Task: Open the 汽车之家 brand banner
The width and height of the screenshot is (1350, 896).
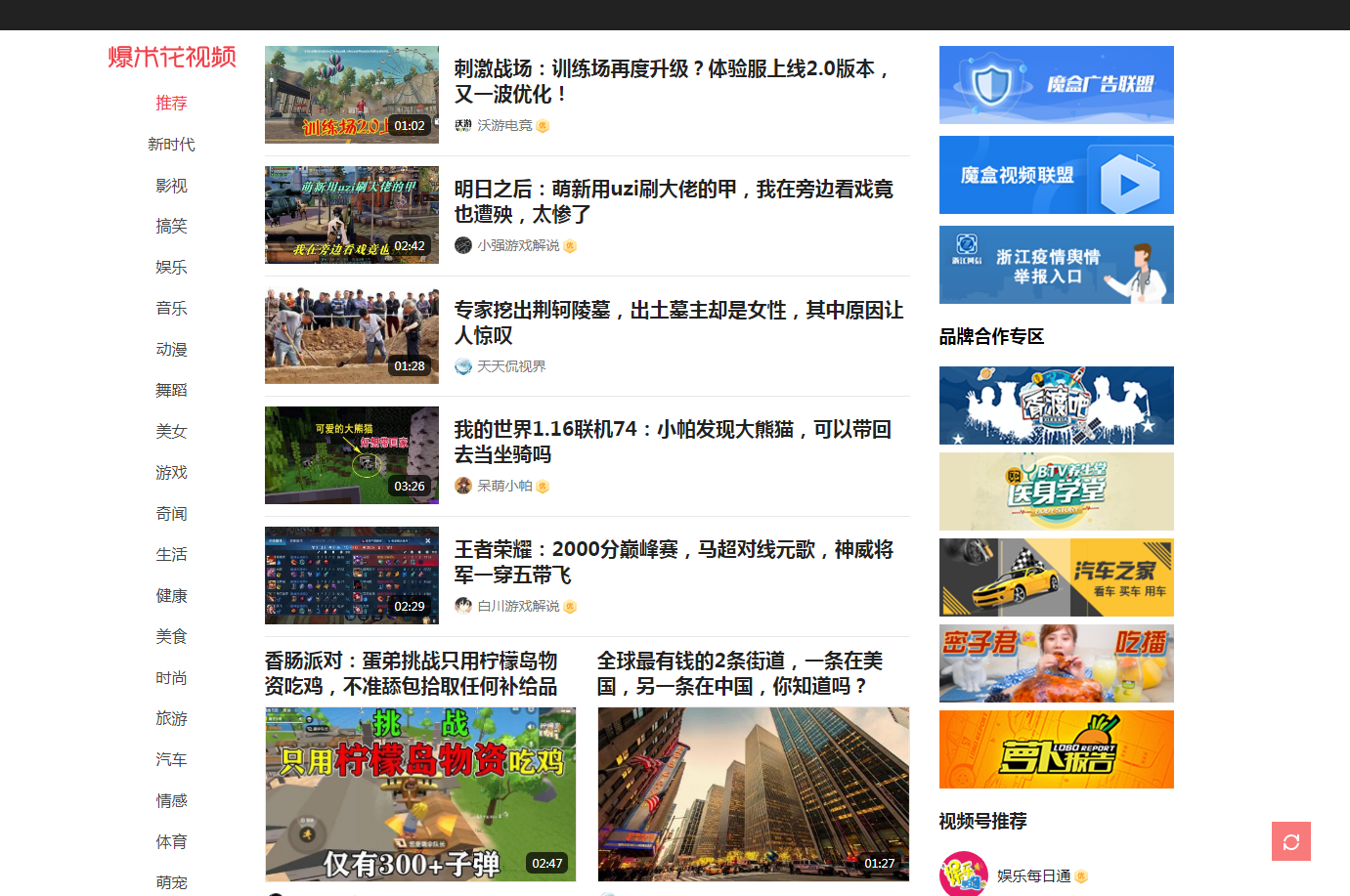Action: pyautogui.click(x=1056, y=577)
